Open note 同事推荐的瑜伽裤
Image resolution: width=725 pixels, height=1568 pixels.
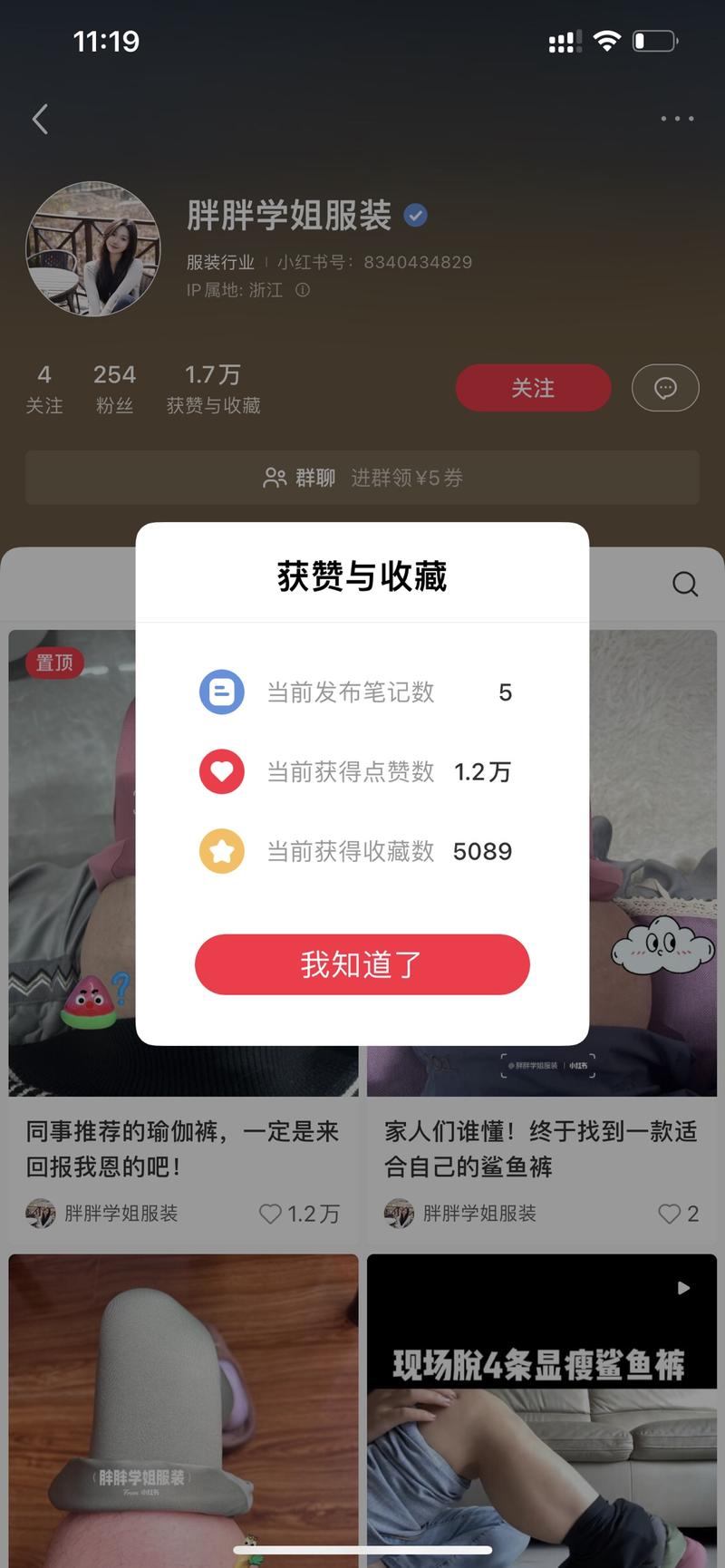coord(181,1148)
